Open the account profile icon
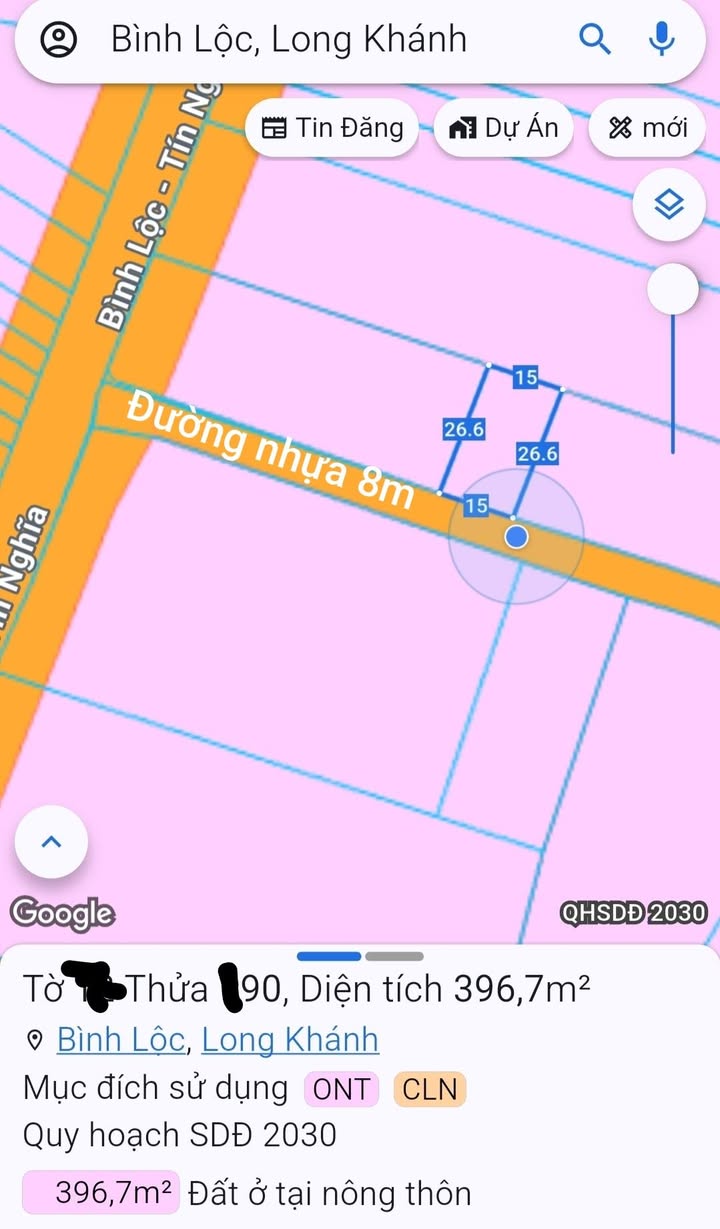Image resolution: width=720 pixels, height=1229 pixels. [59, 40]
